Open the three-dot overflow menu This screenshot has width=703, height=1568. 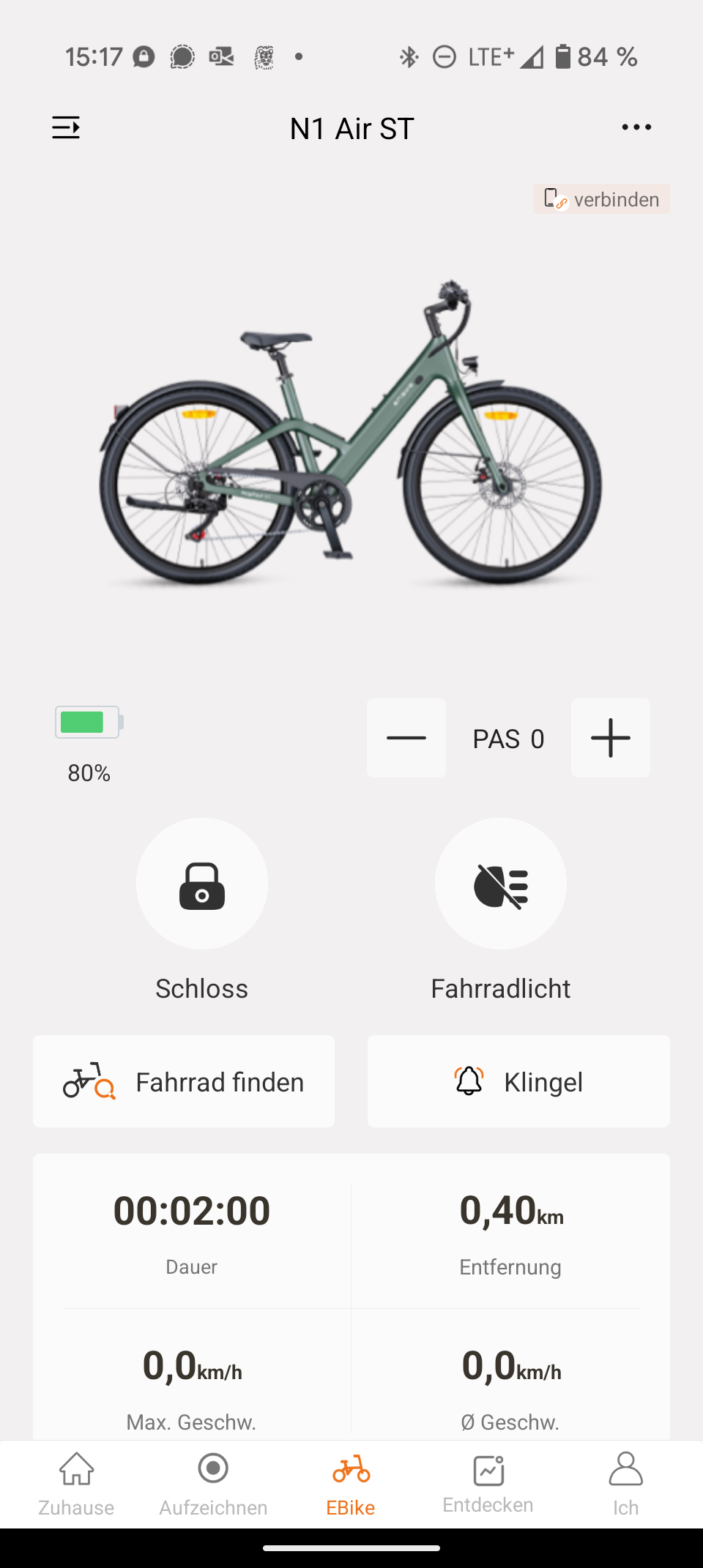click(x=636, y=127)
